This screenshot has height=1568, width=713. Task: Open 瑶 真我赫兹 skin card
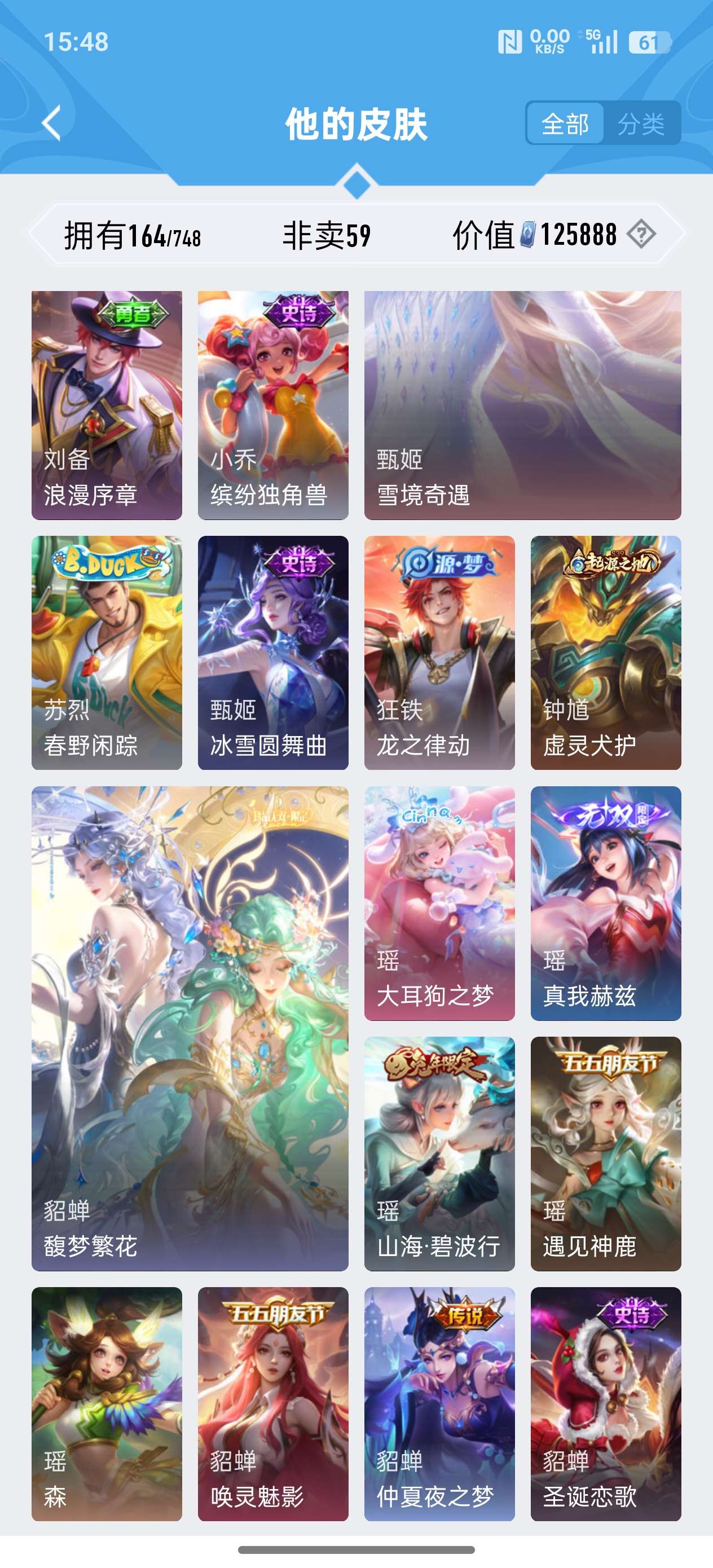point(605,904)
